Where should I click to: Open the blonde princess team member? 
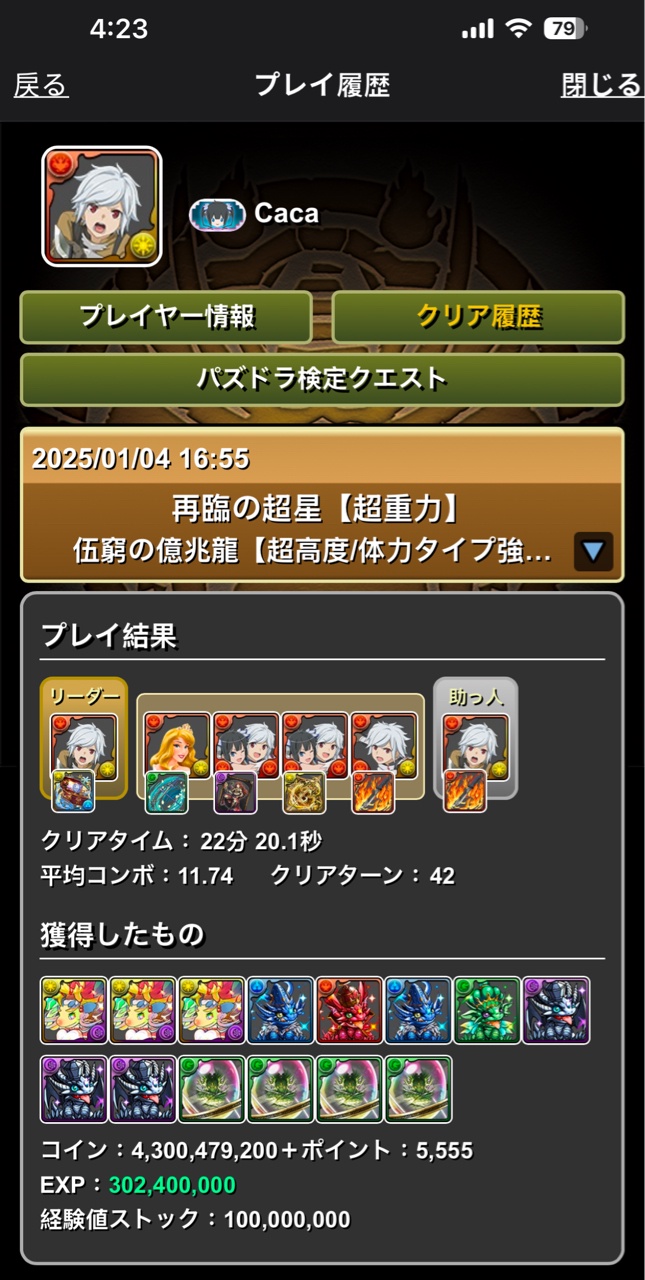pyautogui.click(x=177, y=745)
